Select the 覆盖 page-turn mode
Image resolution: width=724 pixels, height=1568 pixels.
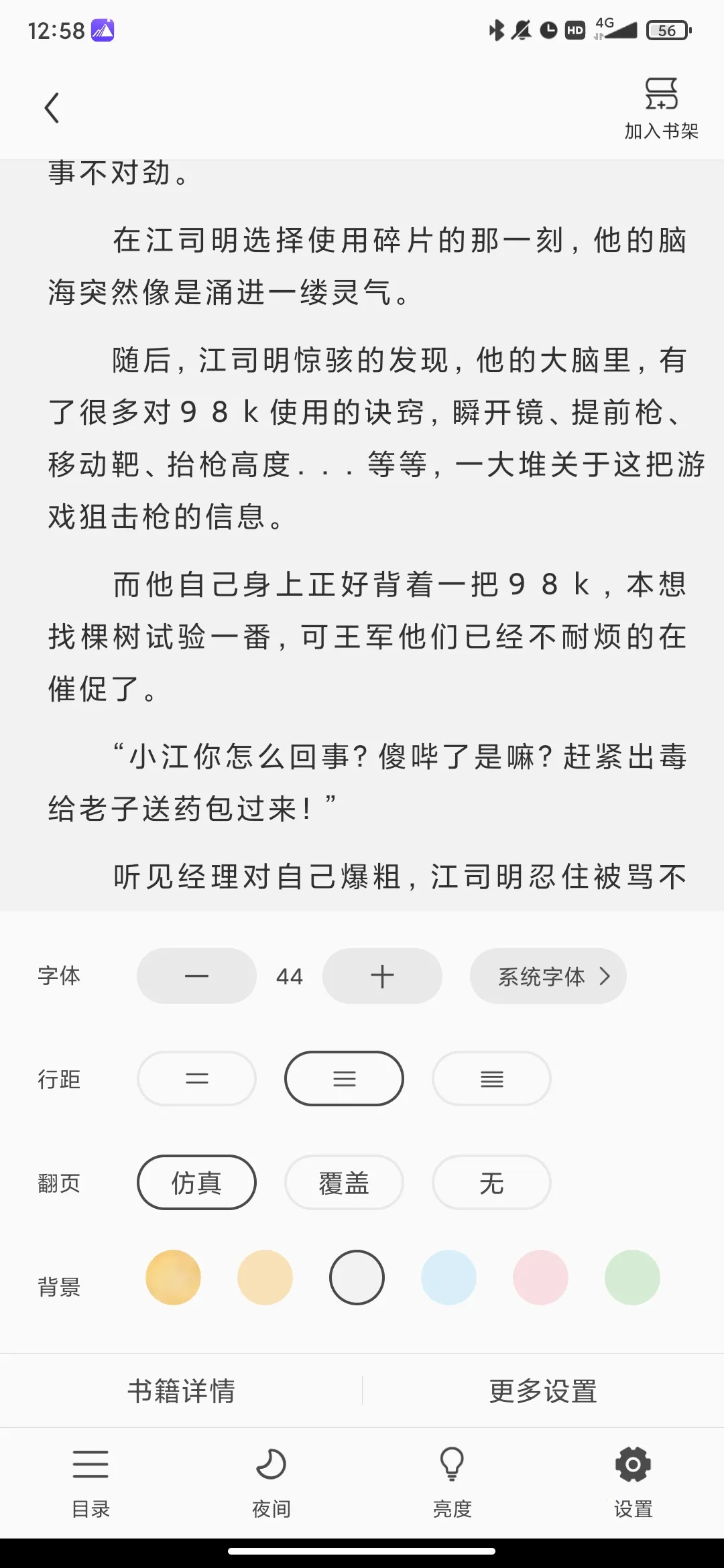(343, 1183)
